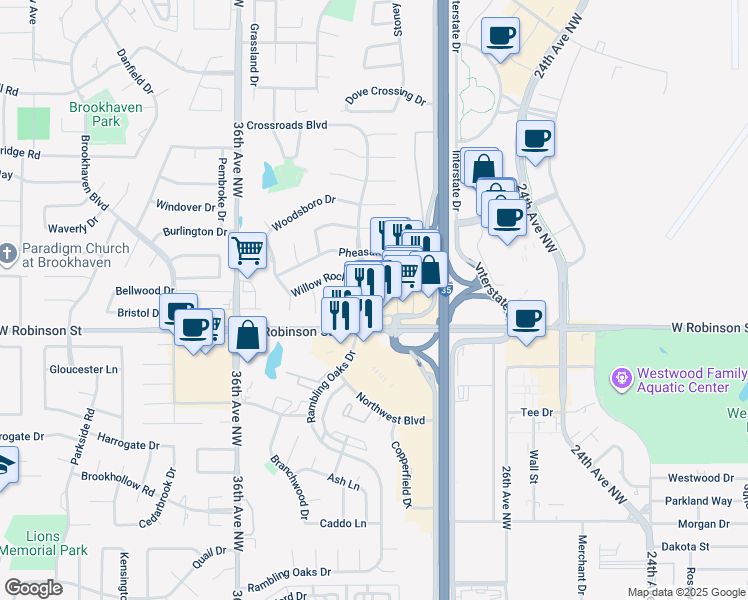This screenshot has width=748, height=600.
Task: Tap the shopping bag marker beside 36th Ave NW
Action: (x=247, y=338)
